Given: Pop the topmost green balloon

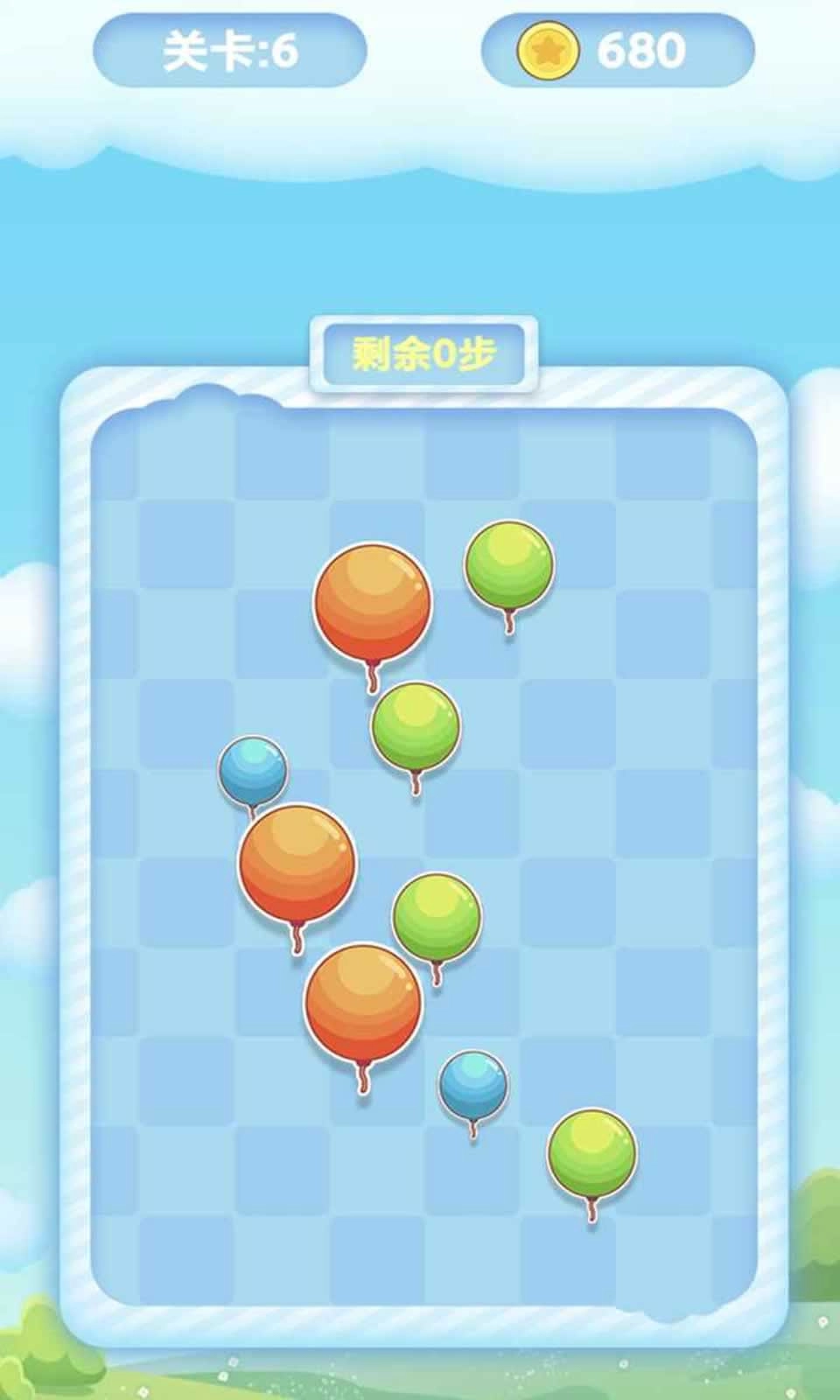Looking at the screenshot, I should pos(508,564).
